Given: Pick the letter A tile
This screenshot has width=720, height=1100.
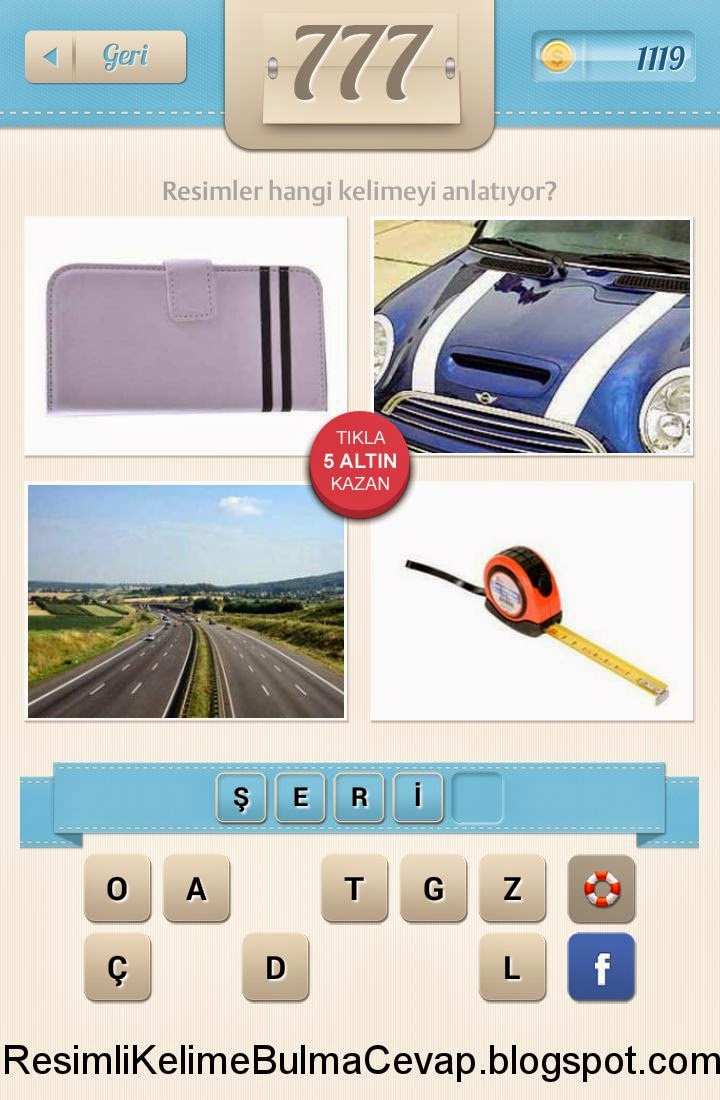Looking at the screenshot, I should point(196,888).
